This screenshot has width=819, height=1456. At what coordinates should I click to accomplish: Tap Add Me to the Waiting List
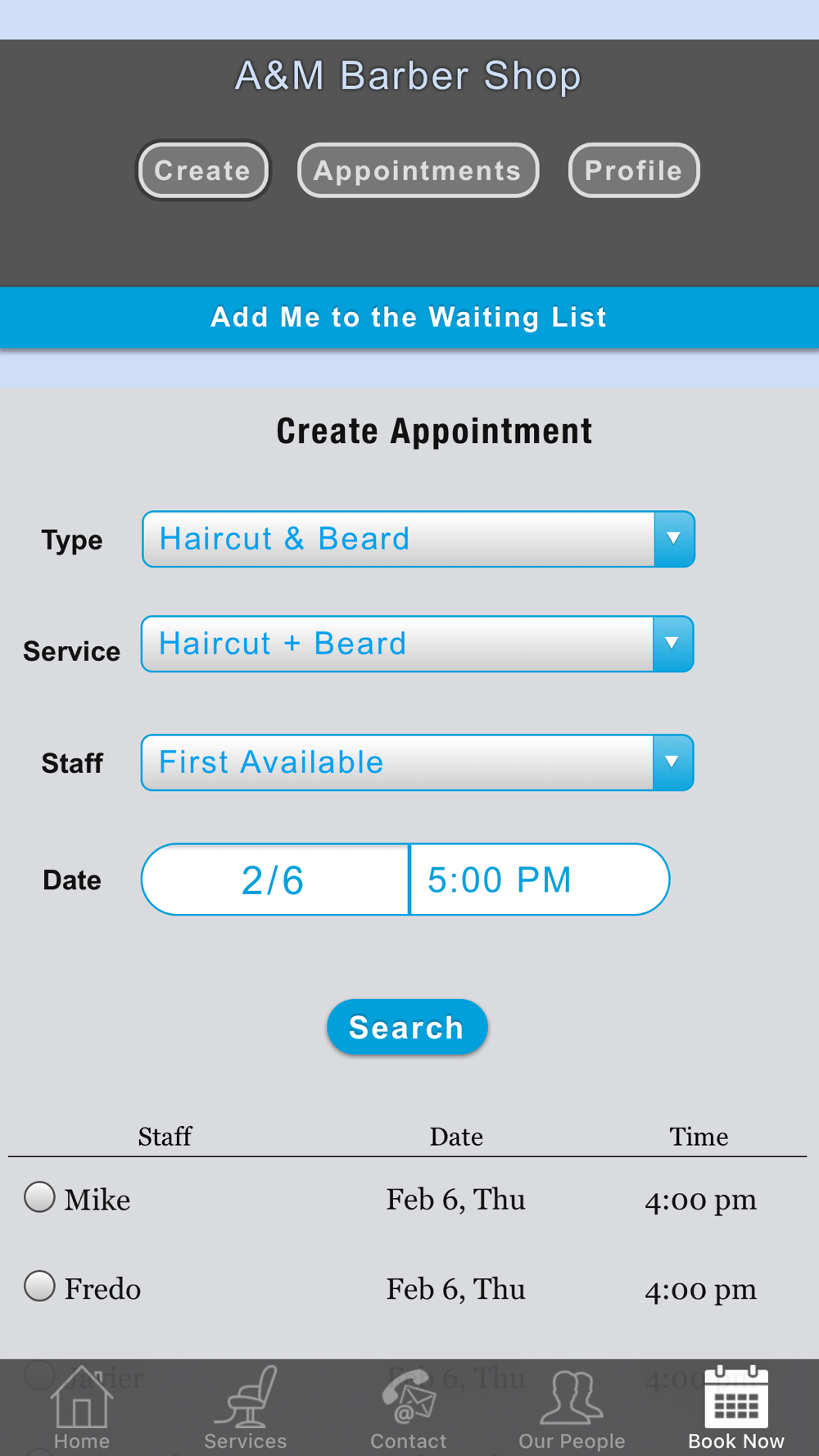(x=409, y=317)
